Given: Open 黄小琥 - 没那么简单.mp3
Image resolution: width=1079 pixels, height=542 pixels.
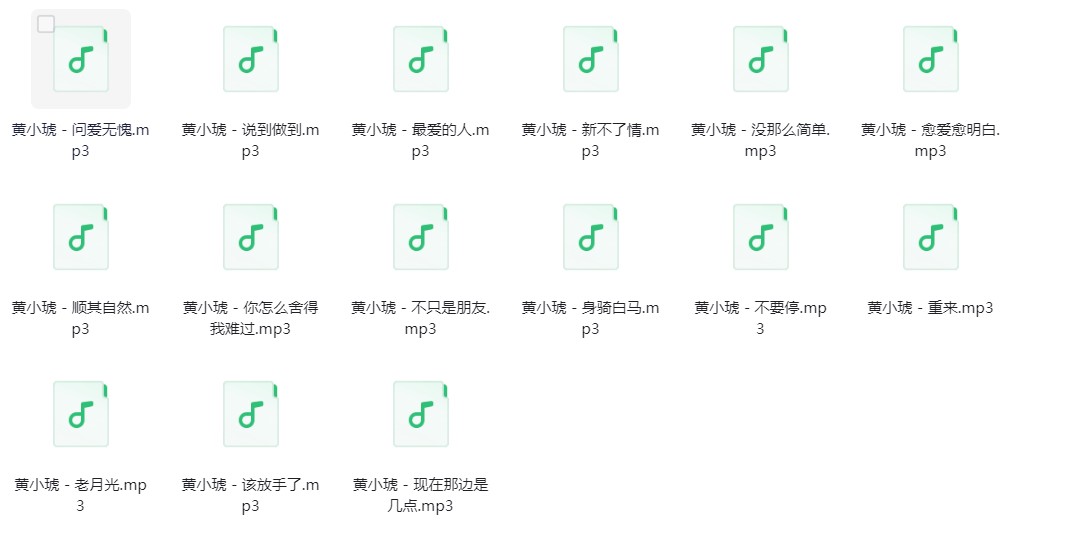Looking at the screenshot, I should [760, 59].
